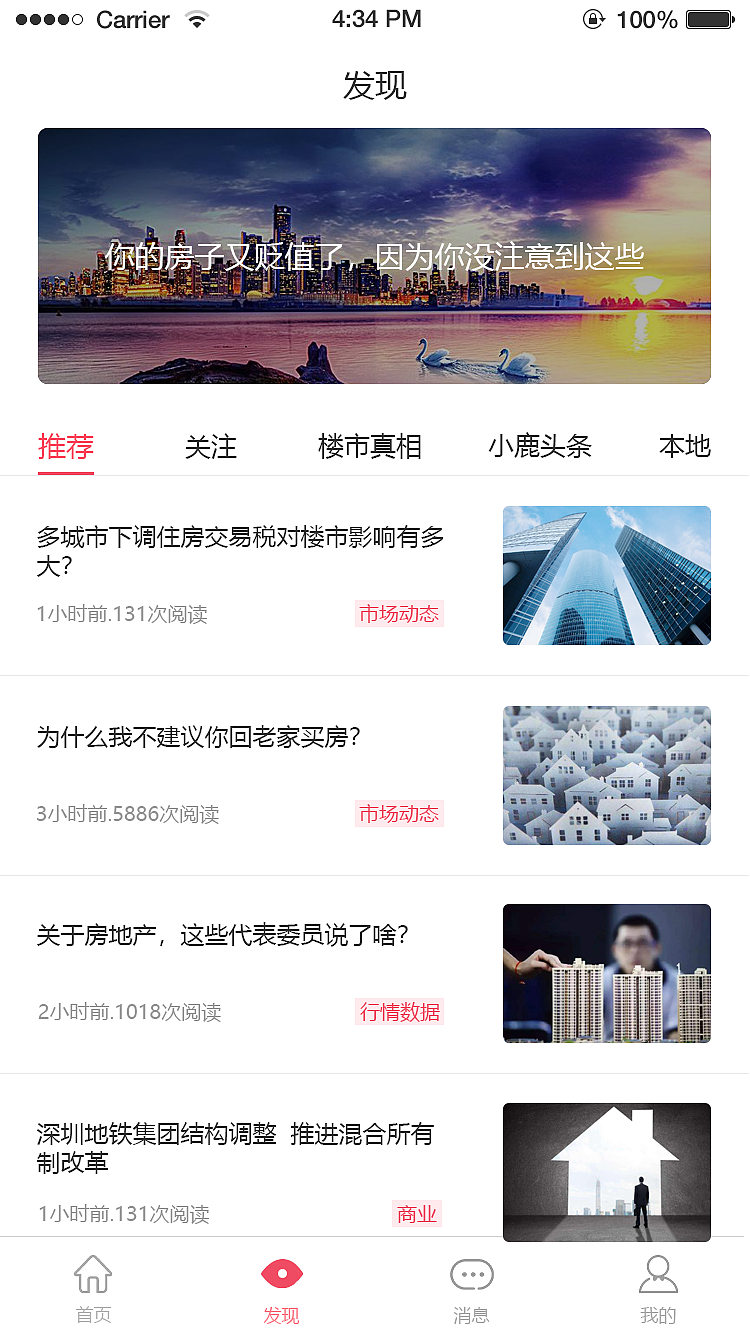
Task: Open the 小鹿头条 category
Action: coord(541,448)
